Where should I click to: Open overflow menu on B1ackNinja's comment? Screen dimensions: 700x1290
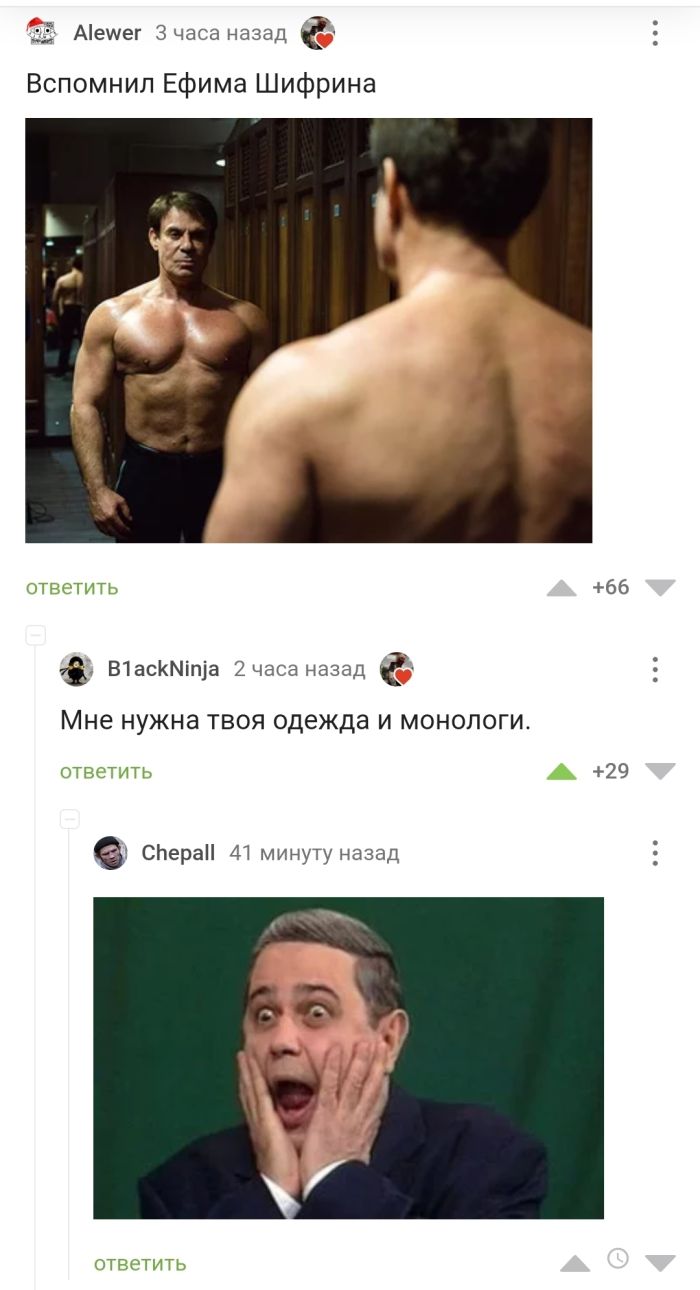(x=655, y=669)
